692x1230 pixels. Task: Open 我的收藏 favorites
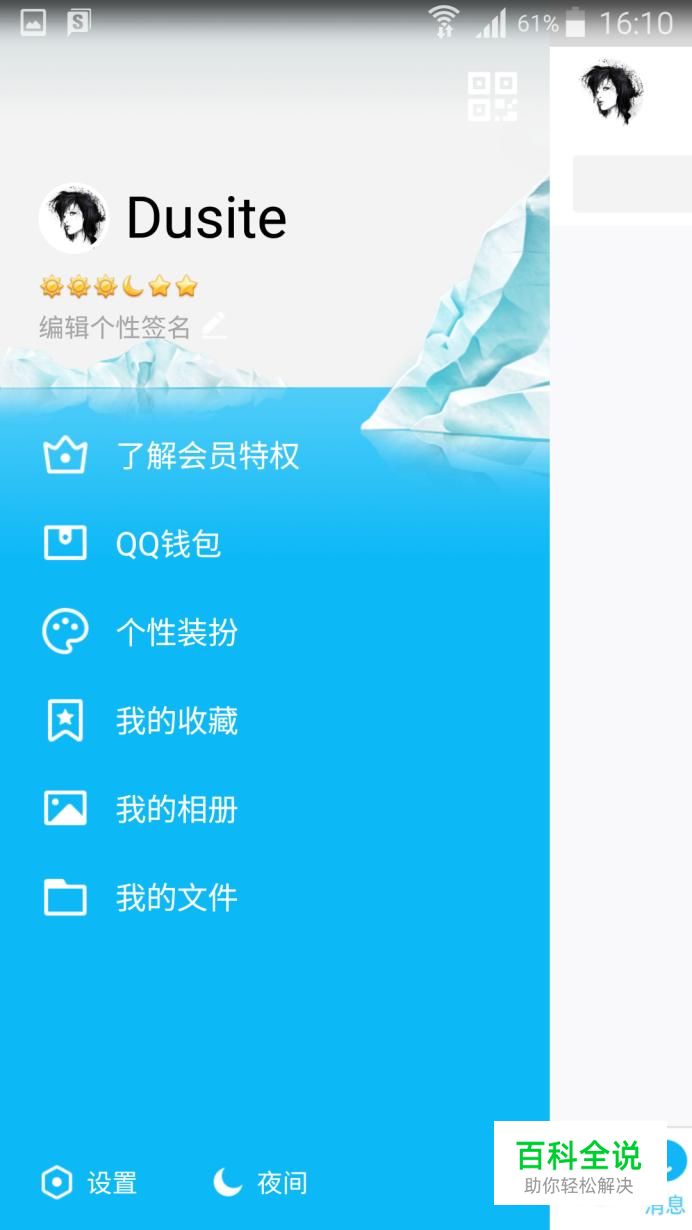(x=177, y=721)
